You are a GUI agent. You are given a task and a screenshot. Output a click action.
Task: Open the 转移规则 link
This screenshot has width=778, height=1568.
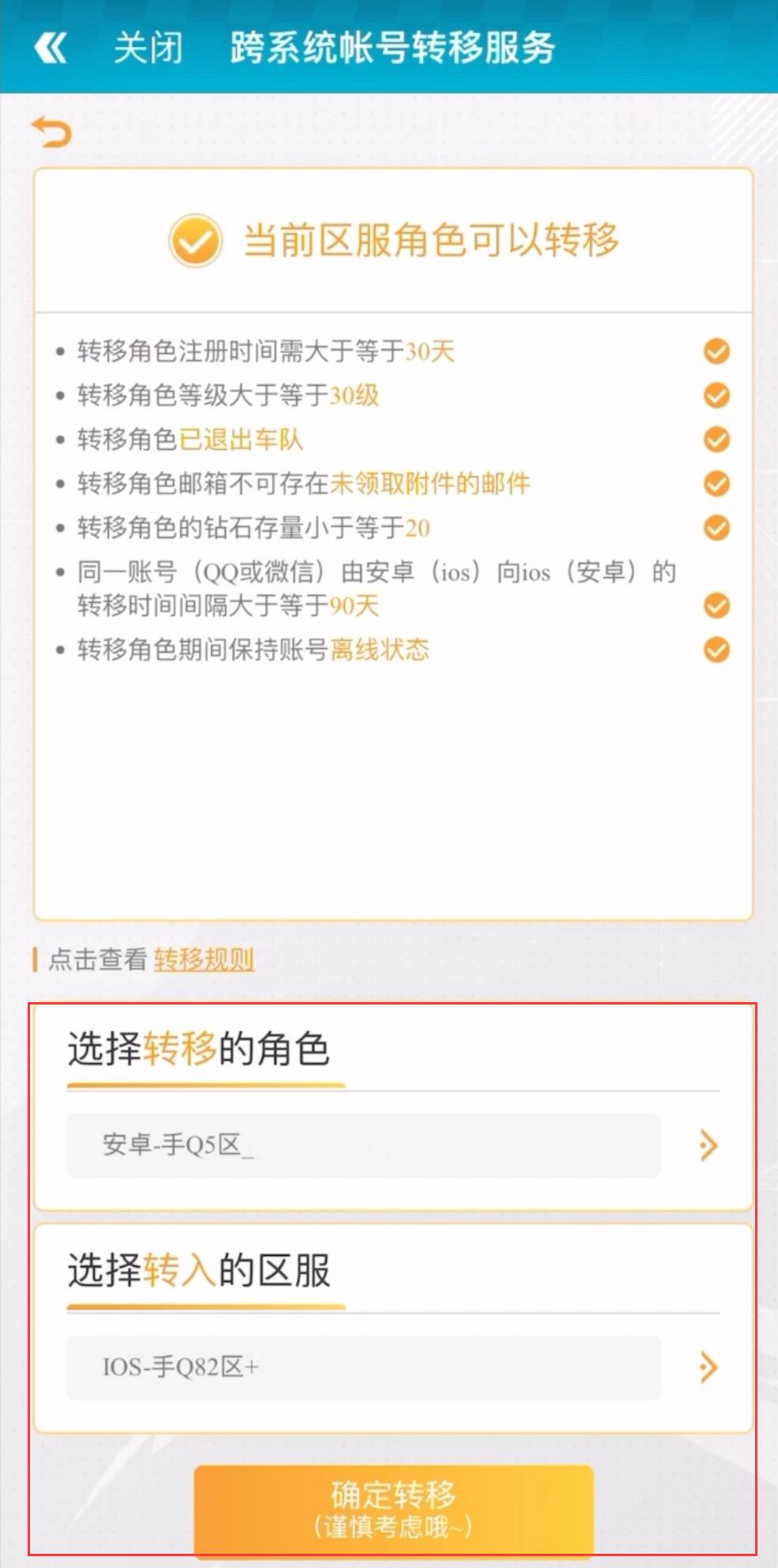204,959
